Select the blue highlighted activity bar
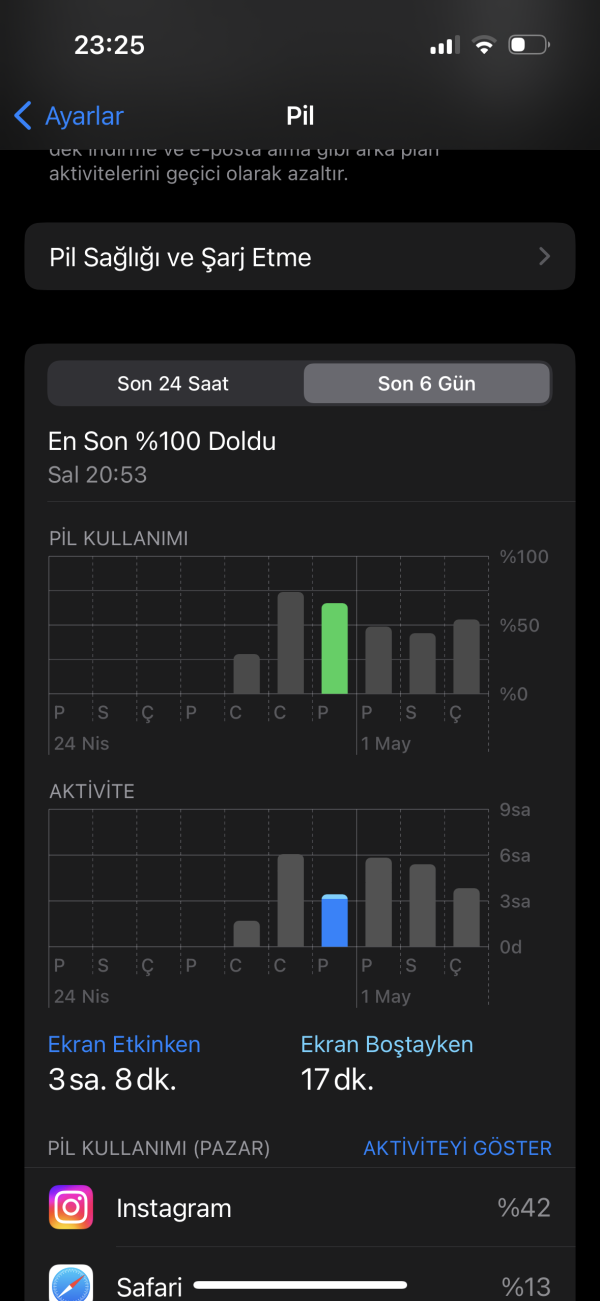This screenshot has height=1301, width=600. 334,921
